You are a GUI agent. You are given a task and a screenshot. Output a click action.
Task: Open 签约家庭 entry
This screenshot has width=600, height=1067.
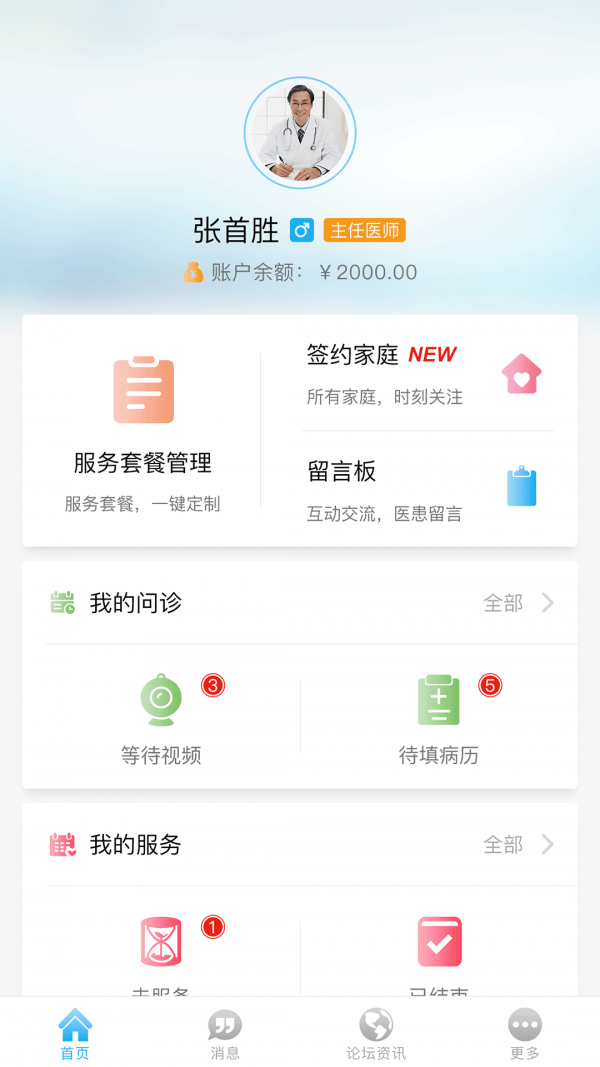click(x=427, y=374)
